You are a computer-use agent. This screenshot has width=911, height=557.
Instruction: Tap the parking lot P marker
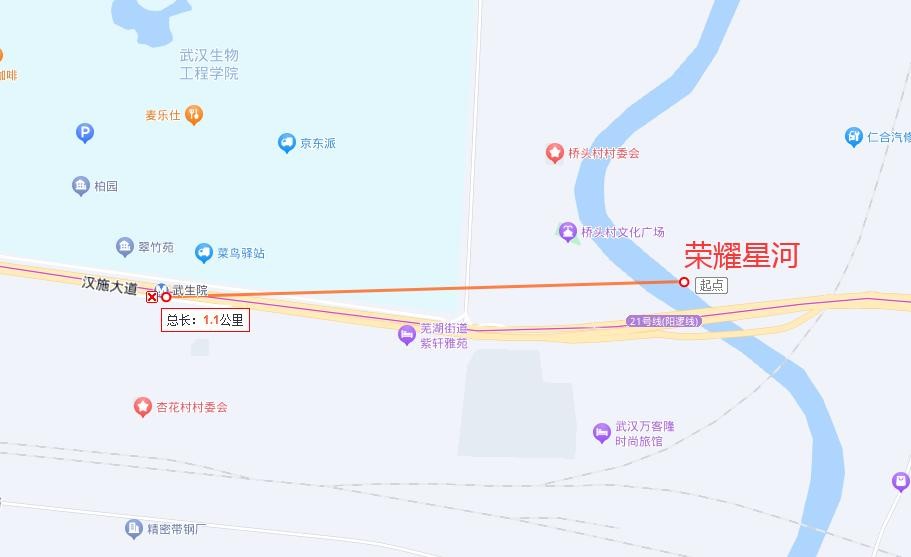click(x=85, y=132)
